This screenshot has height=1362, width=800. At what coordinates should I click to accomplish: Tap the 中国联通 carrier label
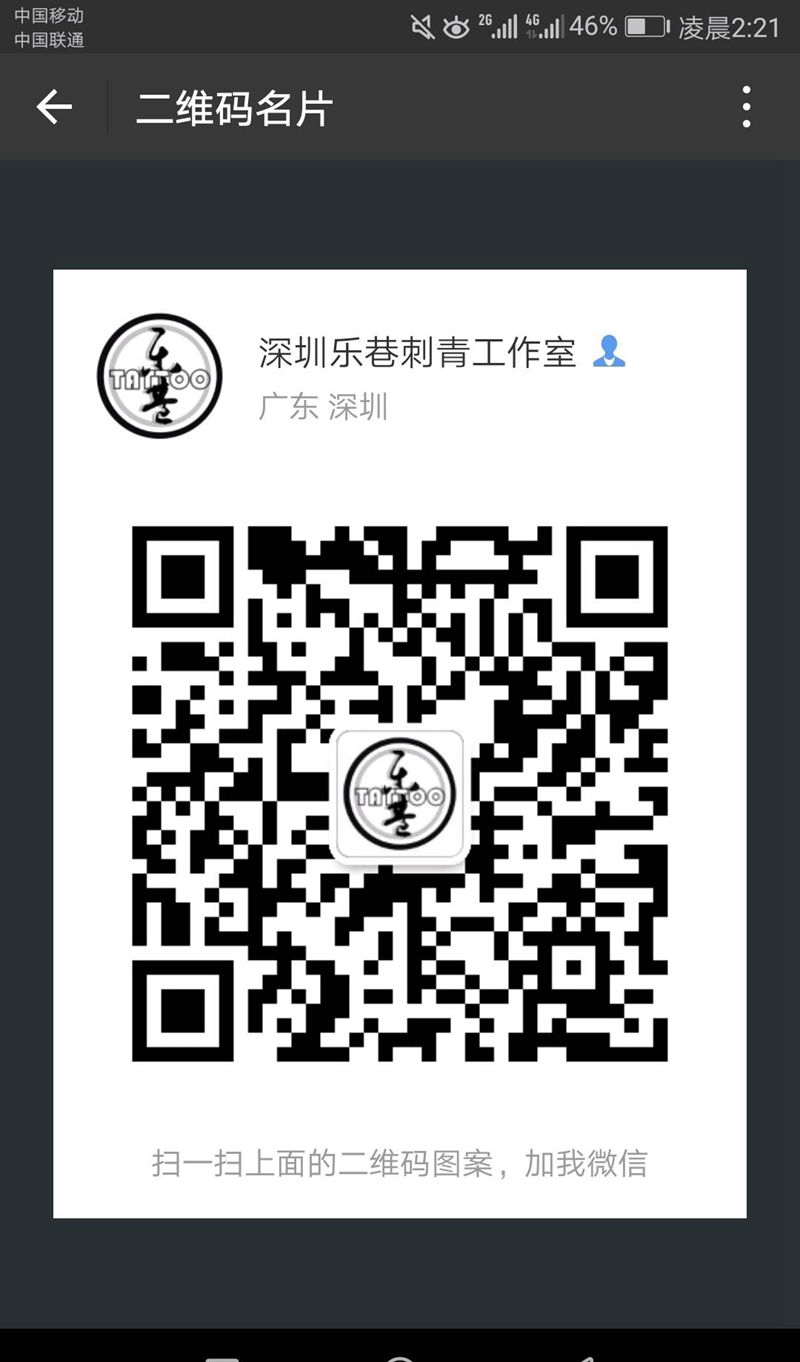[x=47, y=38]
